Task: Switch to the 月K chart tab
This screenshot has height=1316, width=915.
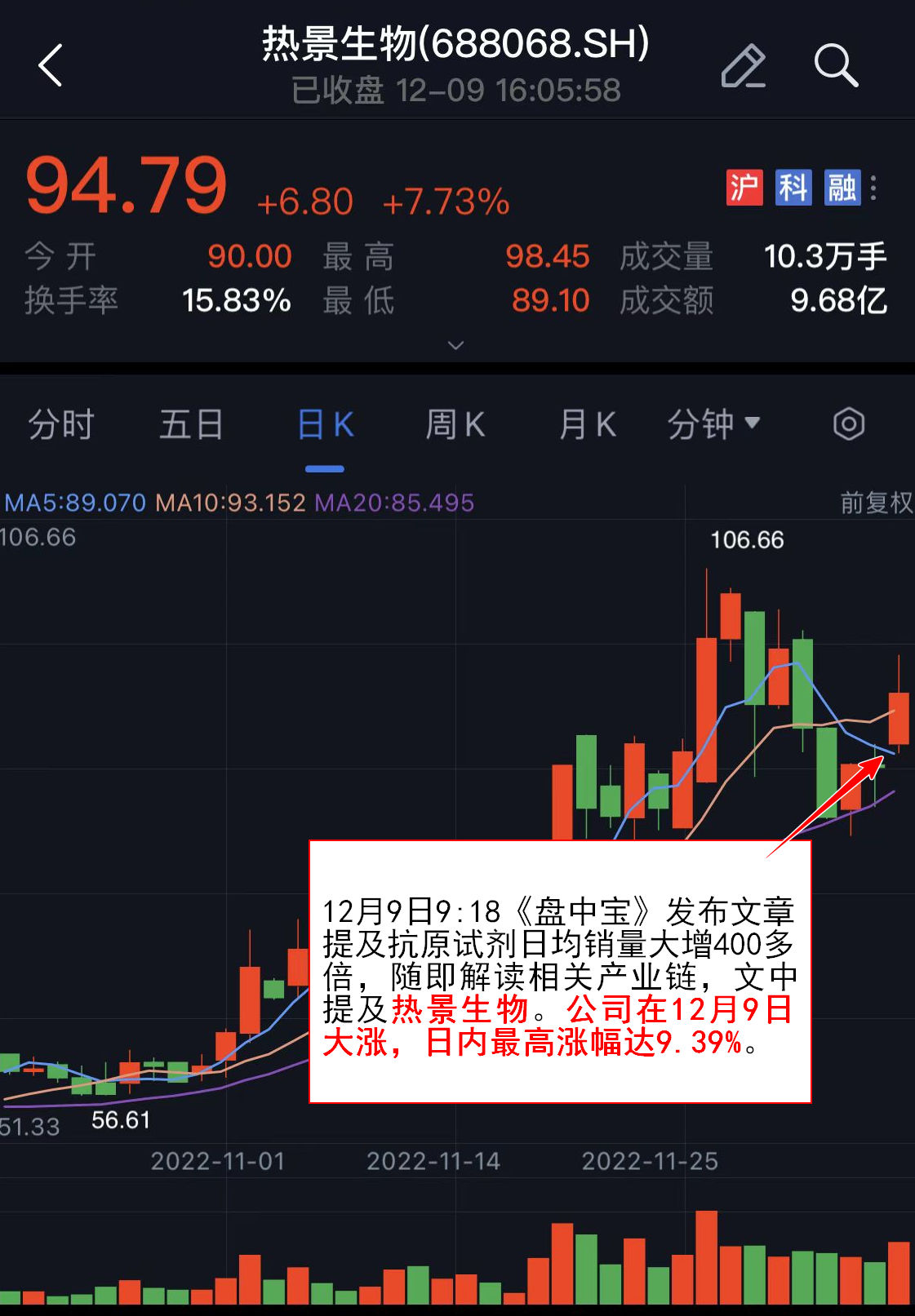Action: [587, 424]
